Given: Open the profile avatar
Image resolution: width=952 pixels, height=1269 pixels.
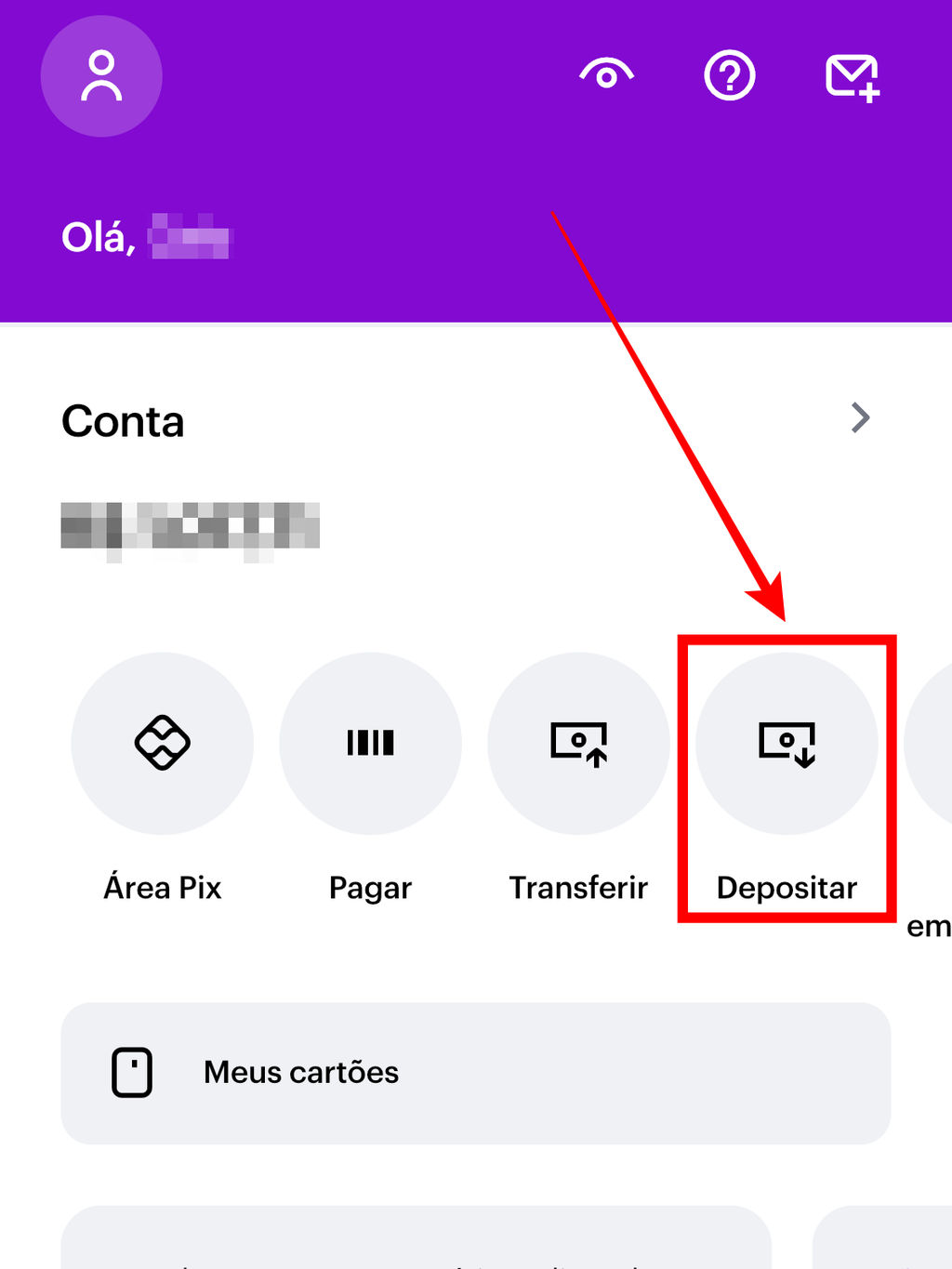Looking at the screenshot, I should (x=101, y=76).
